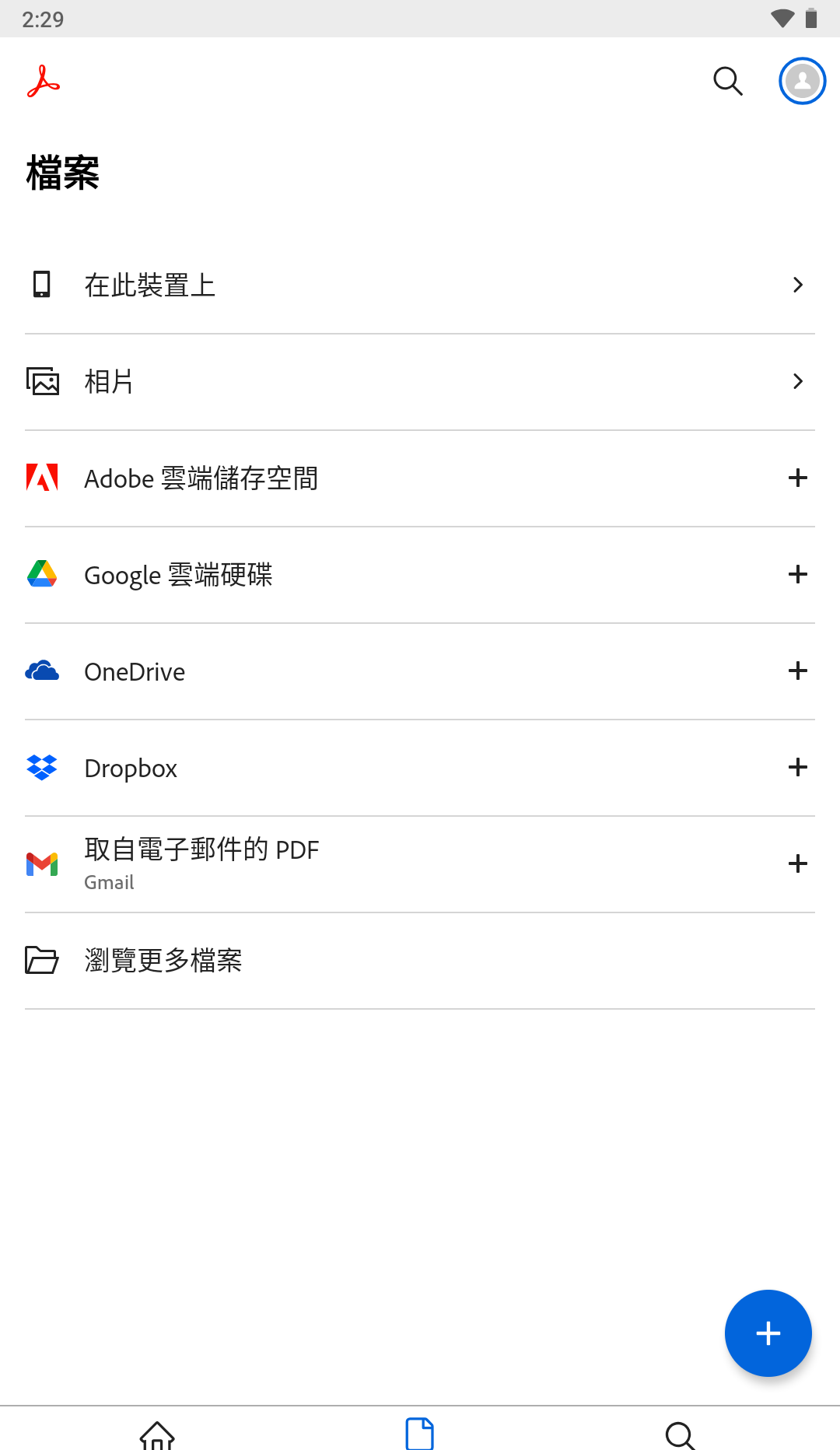Screen dimensions: 840x1450
Task: Select the Google 雲端硬碟 drive icon
Action: (x=43, y=575)
